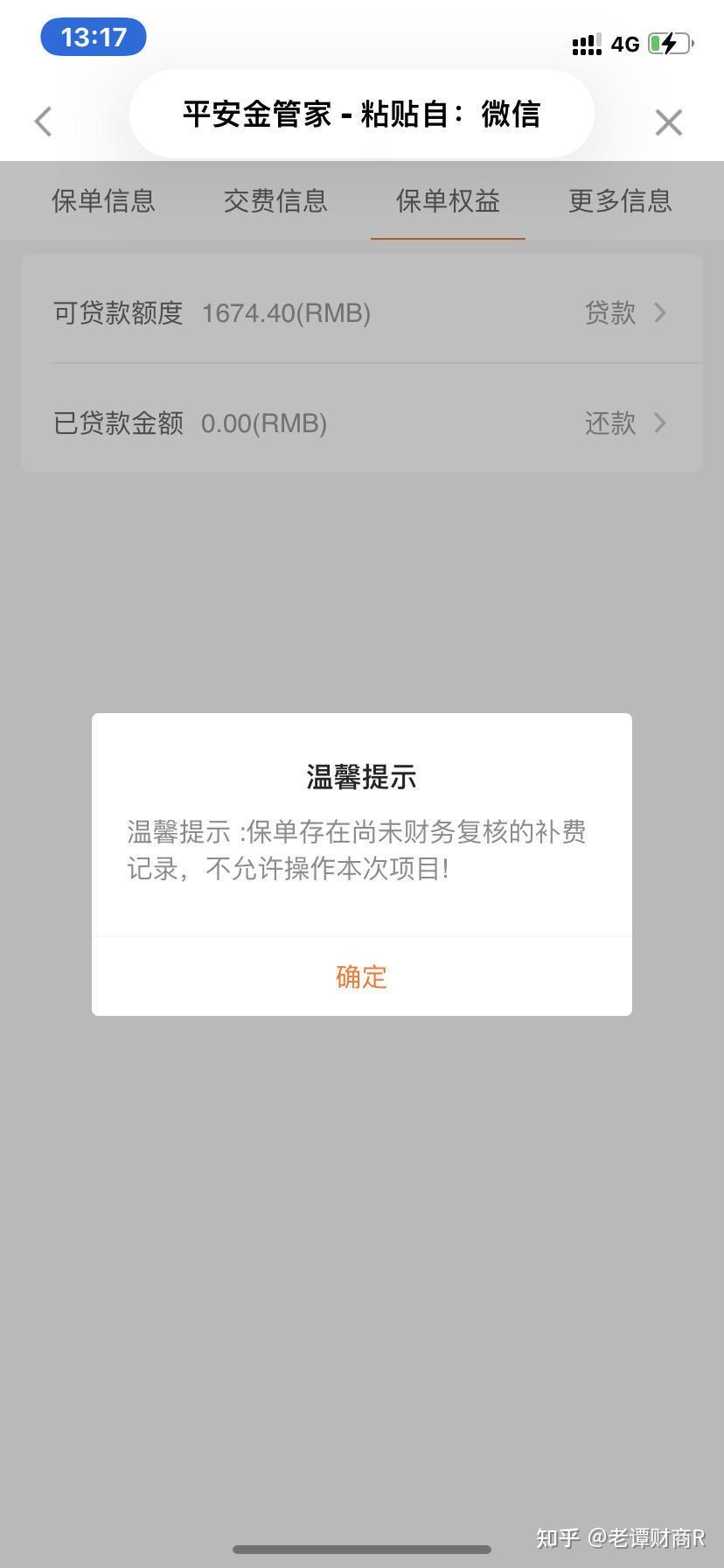This screenshot has width=724, height=1568.
Task: Open details via the 可贷款额度 arrow
Action: 660,312
